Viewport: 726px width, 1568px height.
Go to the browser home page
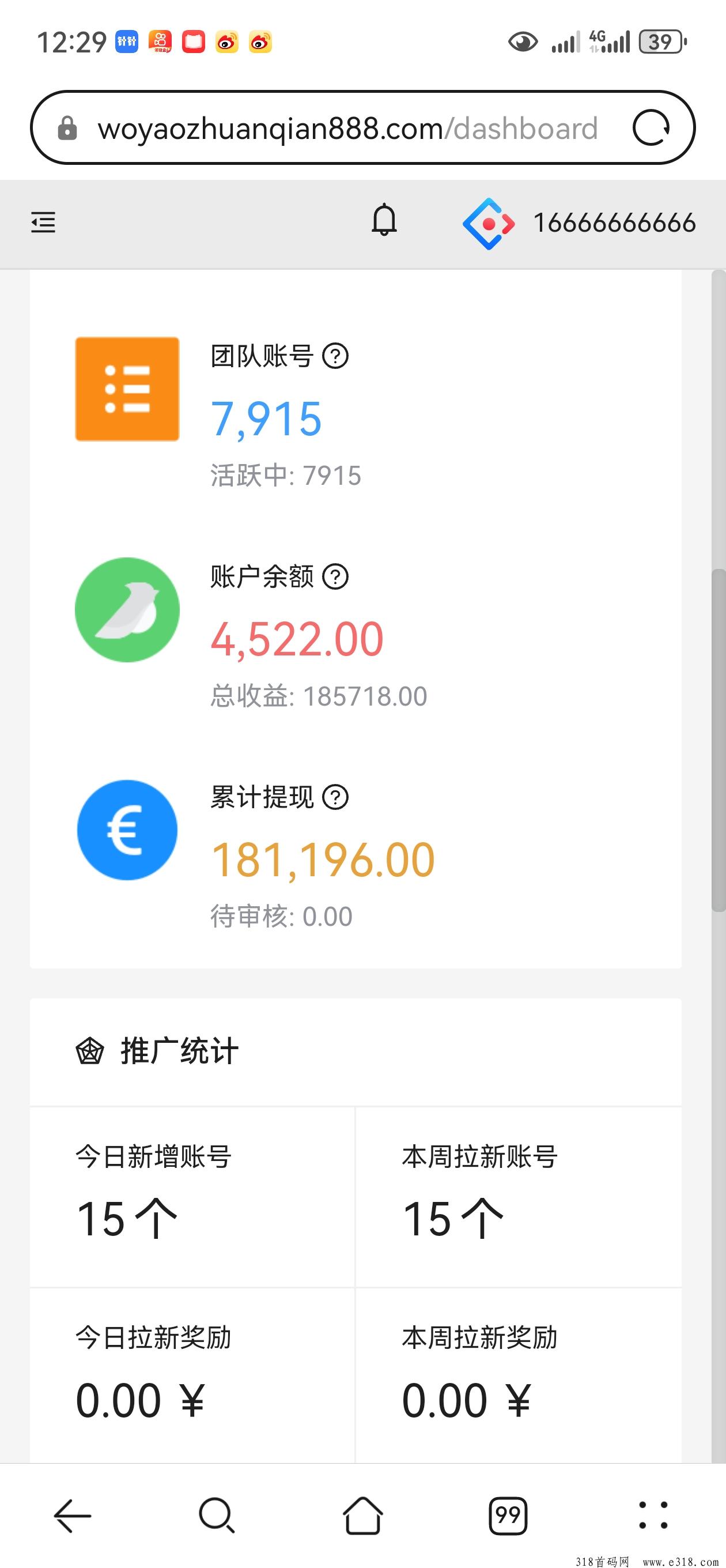(x=362, y=1515)
